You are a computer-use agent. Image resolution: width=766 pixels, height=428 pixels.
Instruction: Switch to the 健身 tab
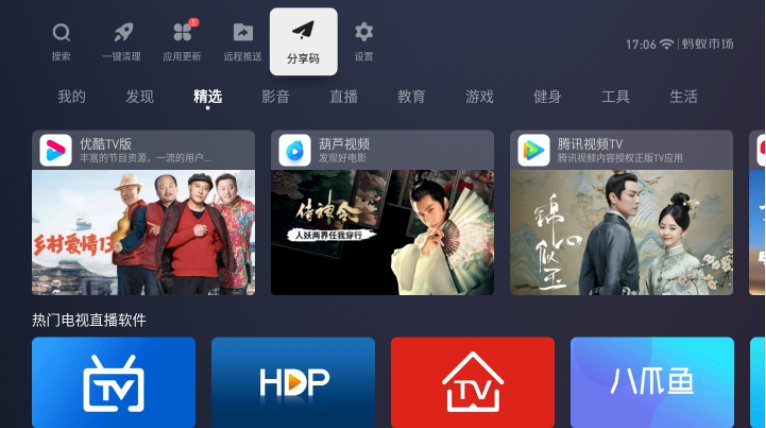tap(547, 97)
